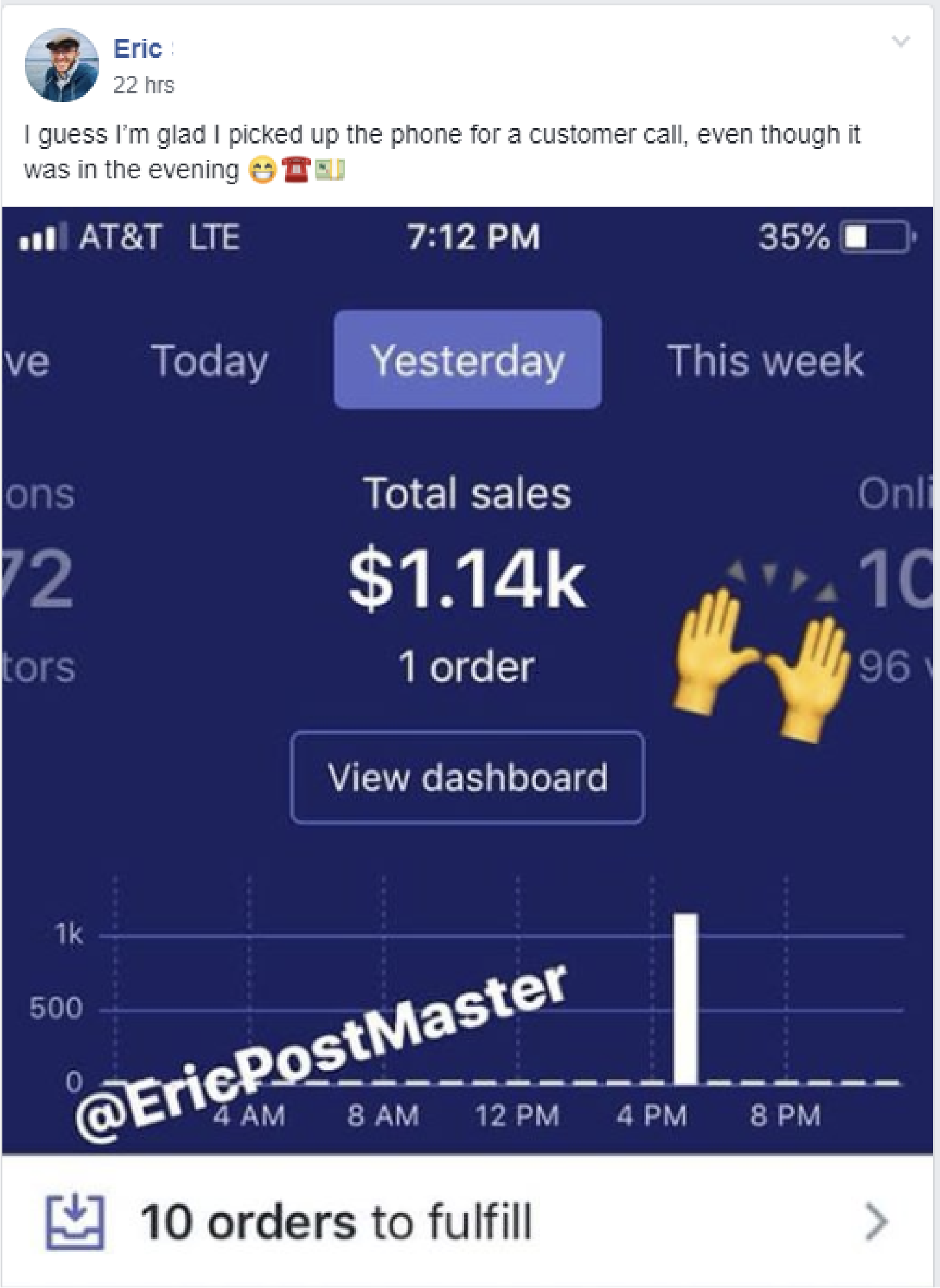Open the post options chevron

coord(900,41)
